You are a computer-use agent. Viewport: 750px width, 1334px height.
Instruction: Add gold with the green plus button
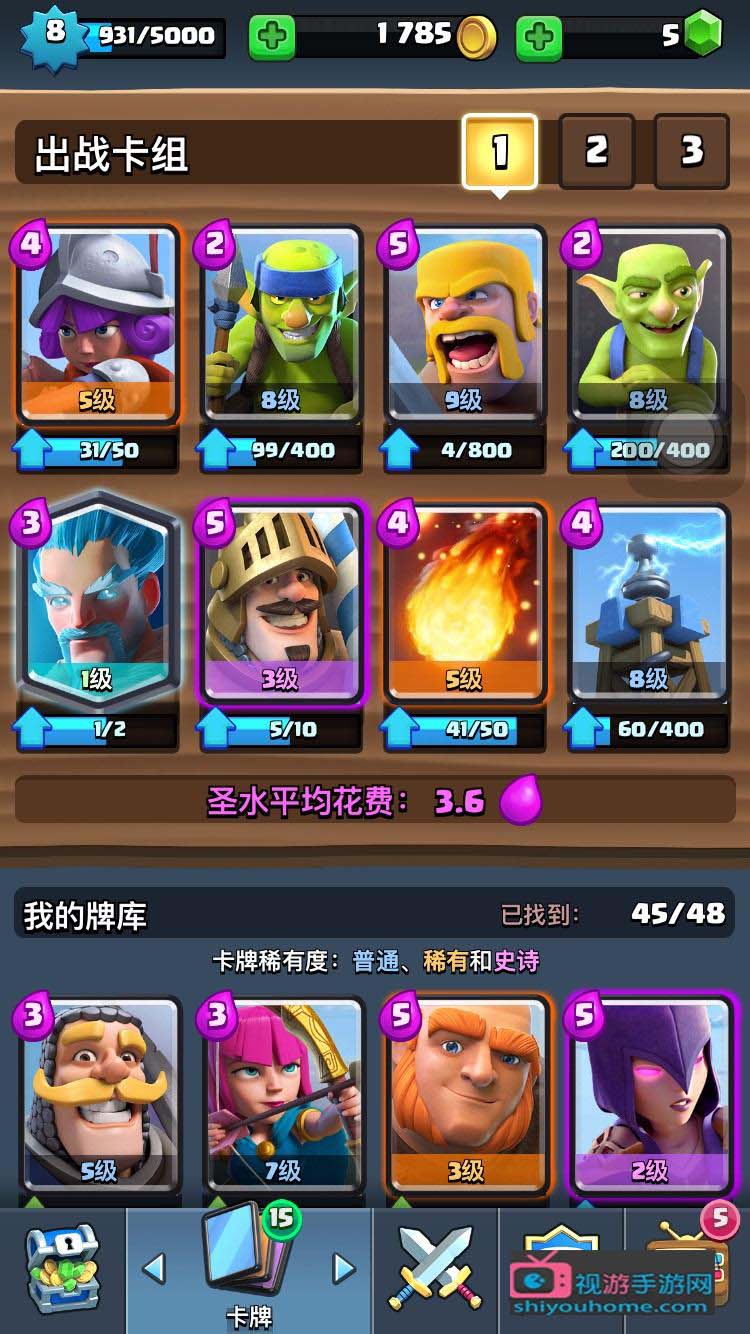[271, 38]
